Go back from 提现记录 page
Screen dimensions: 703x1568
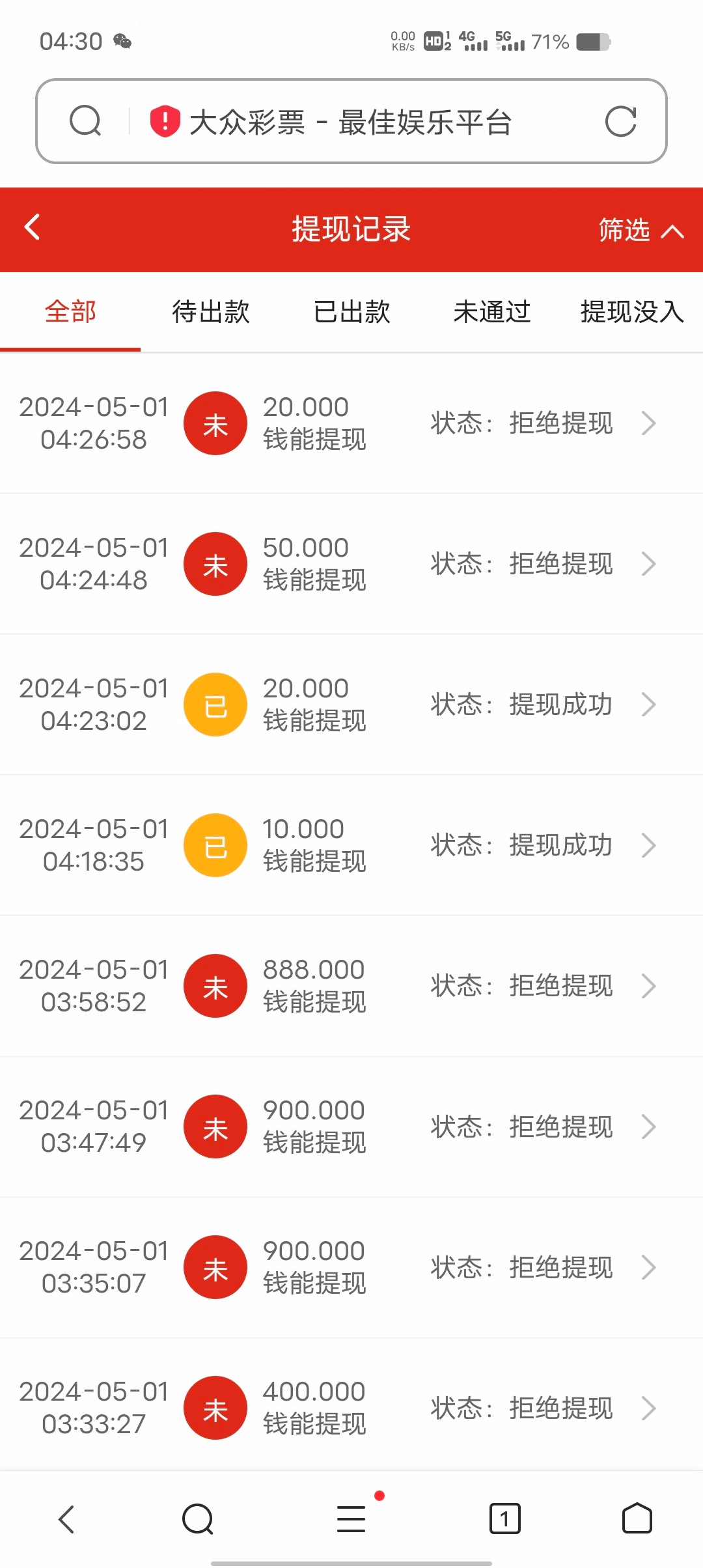(x=33, y=228)
